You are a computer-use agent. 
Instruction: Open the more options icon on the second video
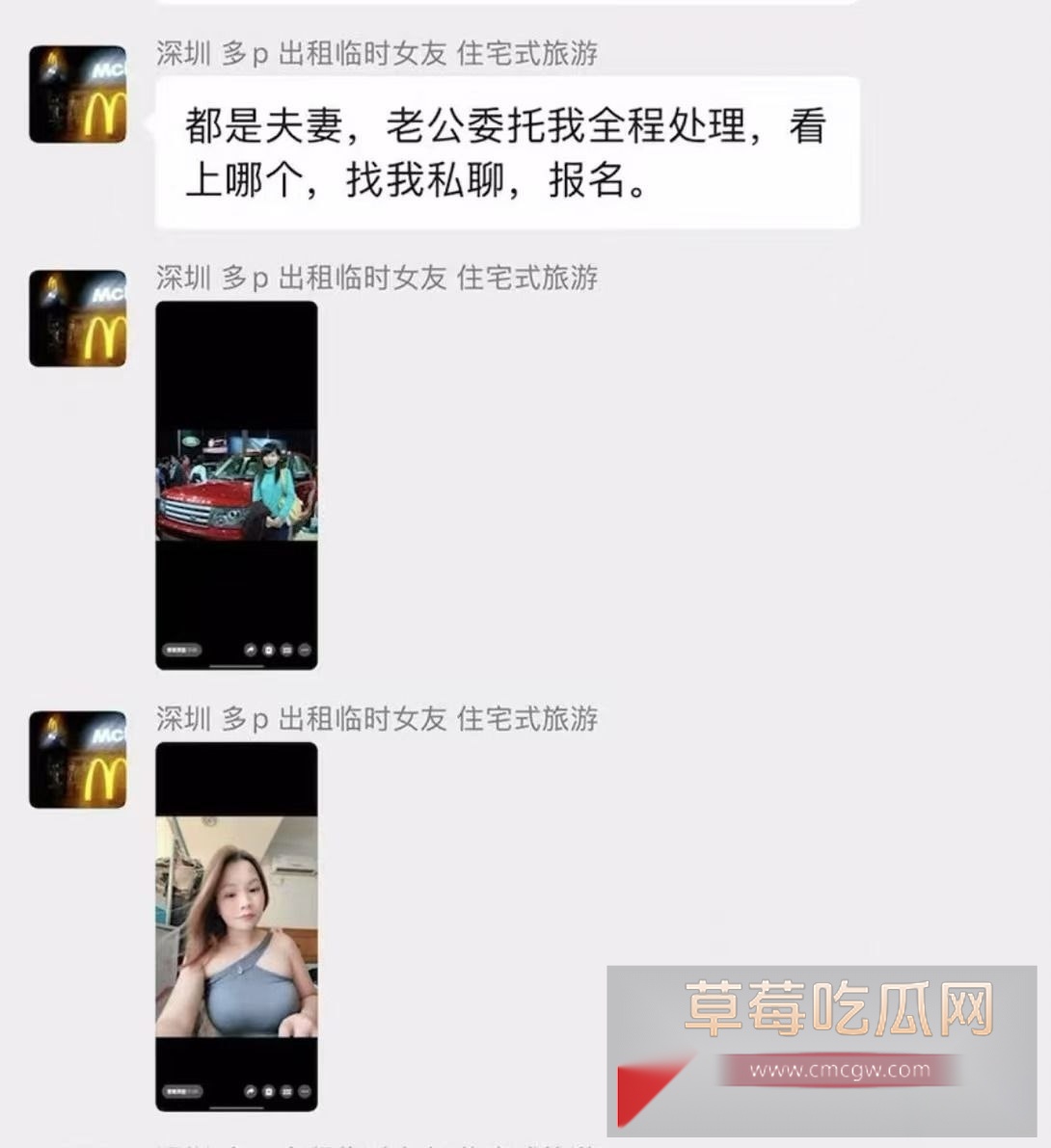304,1091
